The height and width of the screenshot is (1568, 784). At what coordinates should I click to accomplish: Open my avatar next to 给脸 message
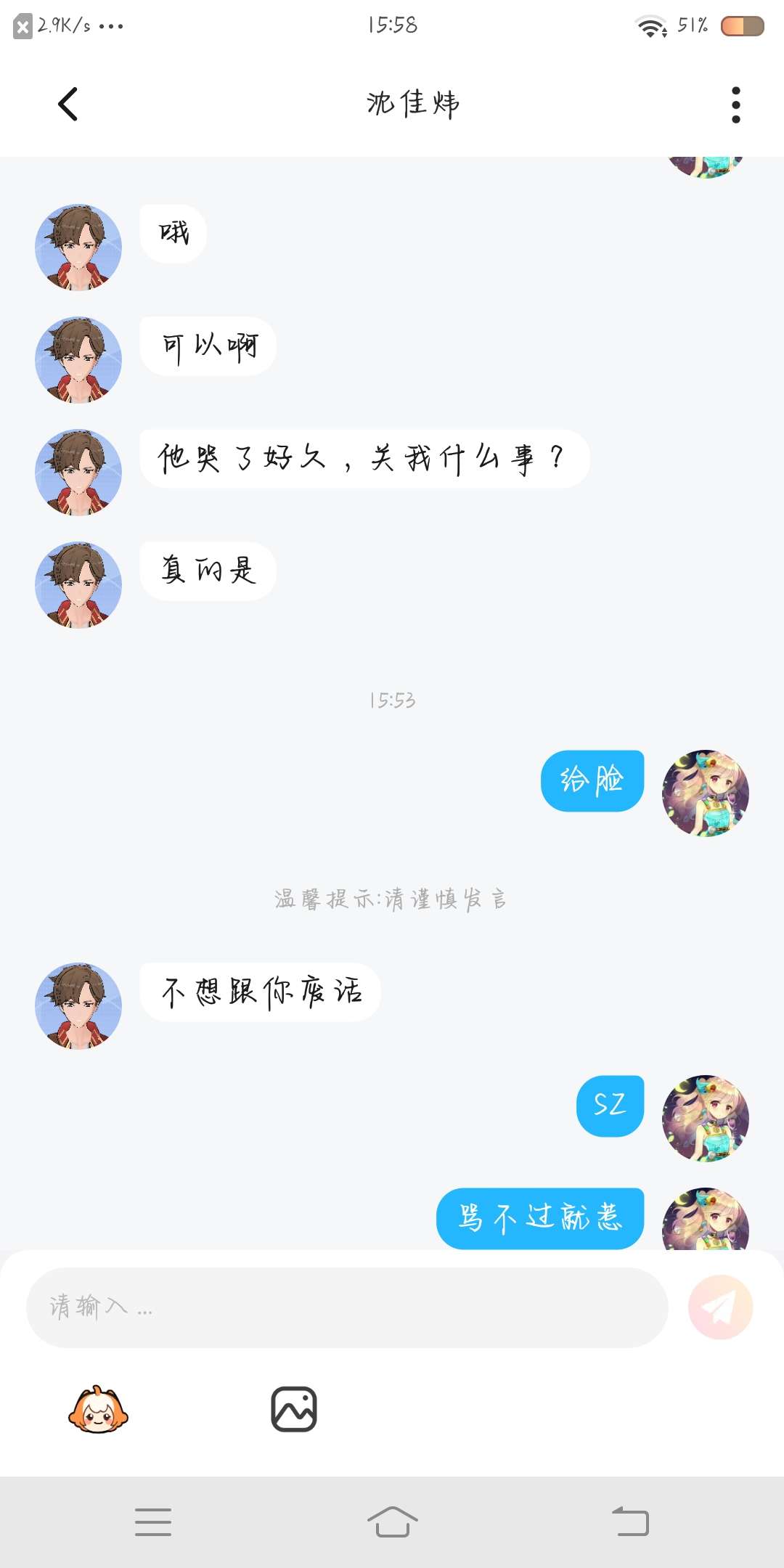(705, 793)
